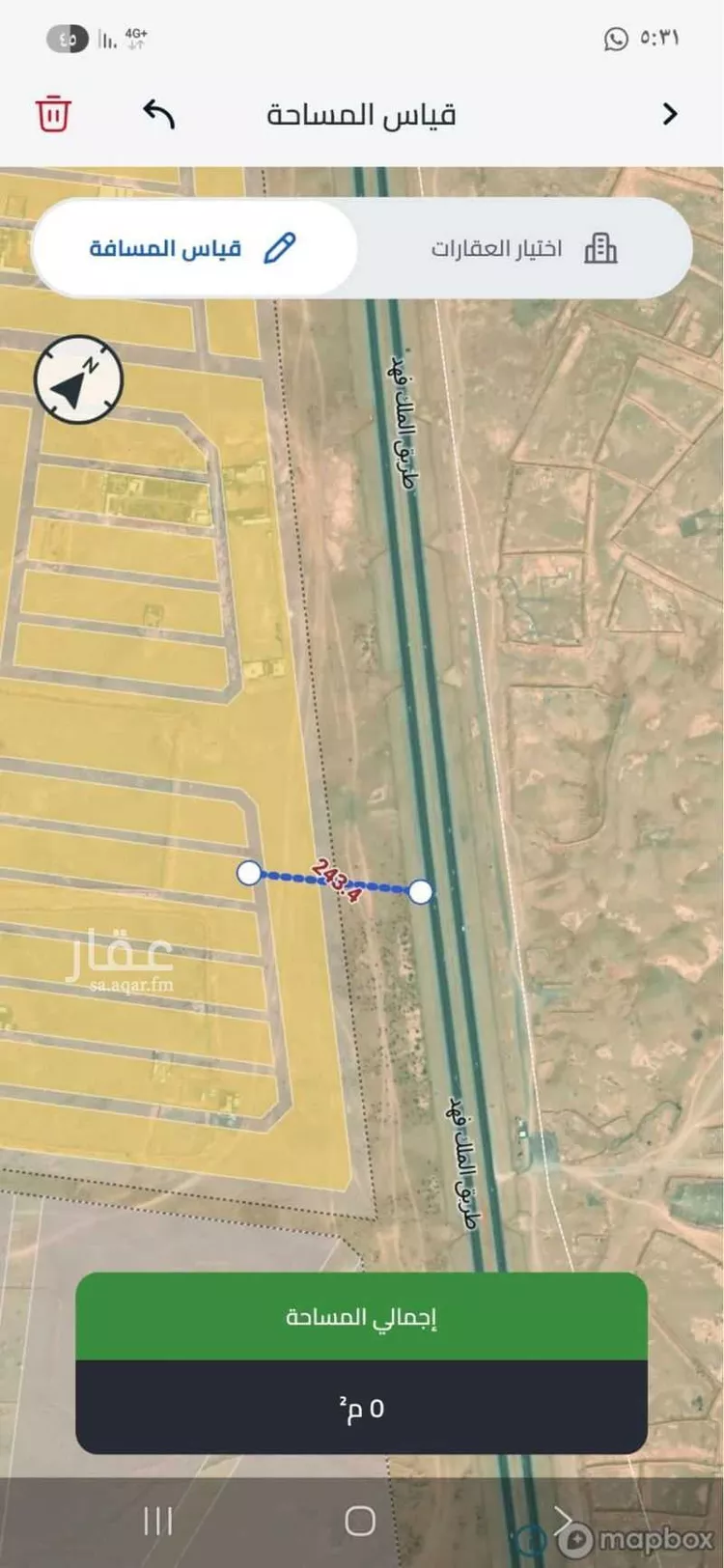
Task: Delete the measurement with trash icon
Action: click(53, 114)
